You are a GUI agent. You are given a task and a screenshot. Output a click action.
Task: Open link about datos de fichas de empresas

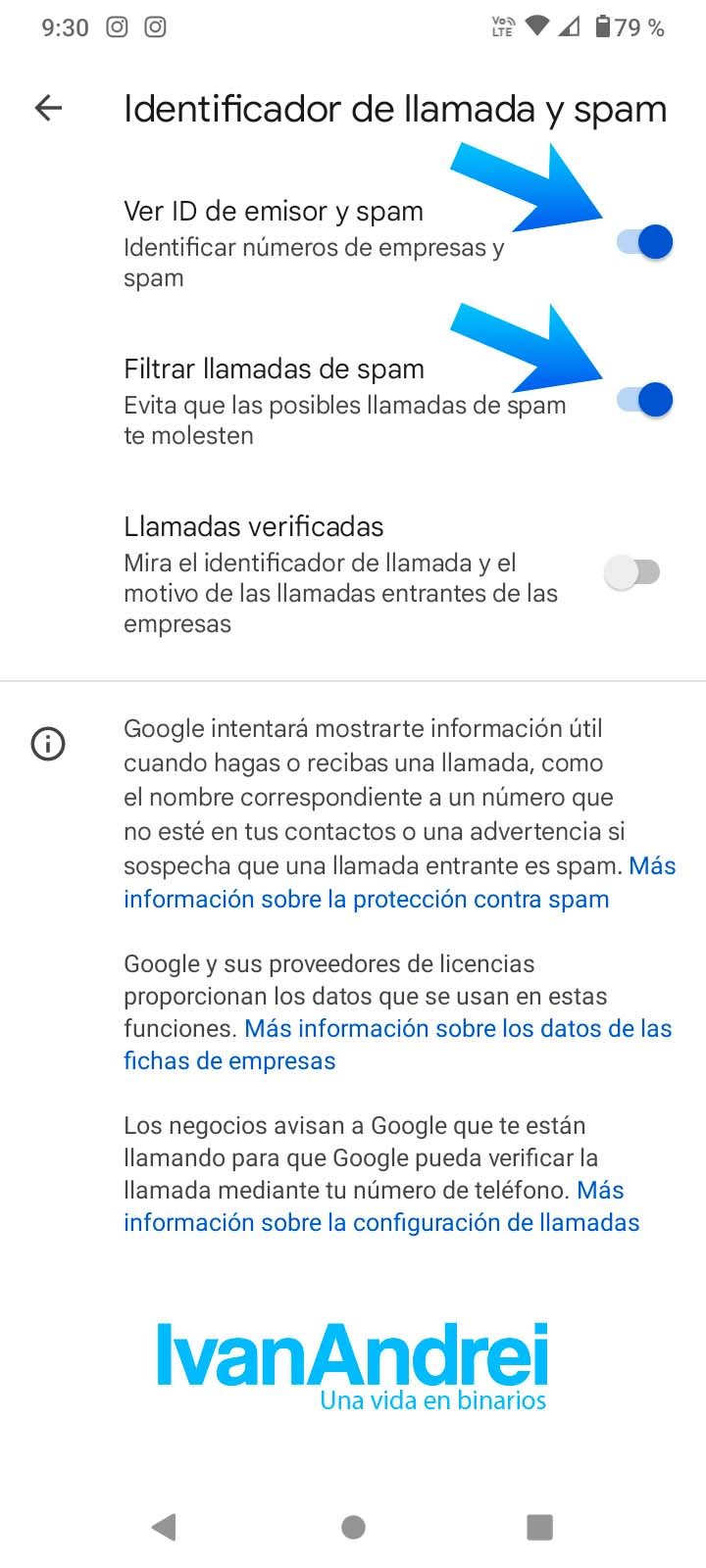point(457,1029)
